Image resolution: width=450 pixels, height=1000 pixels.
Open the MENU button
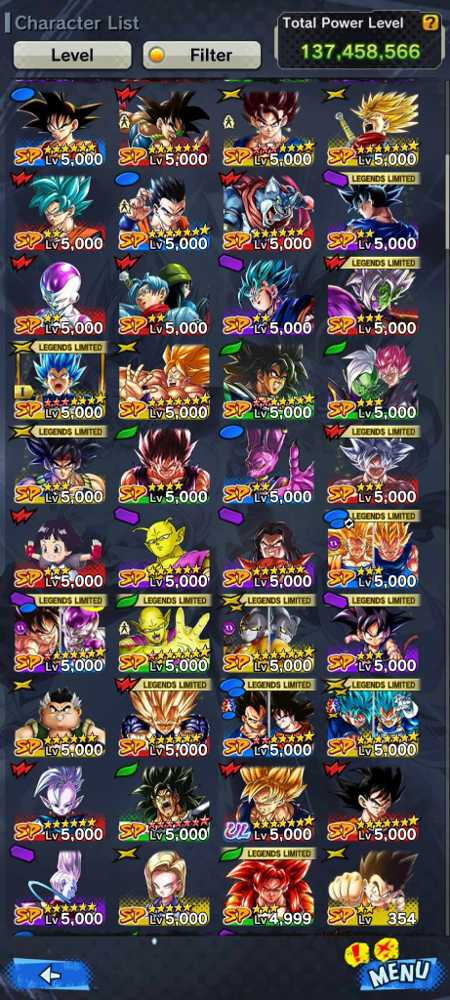(402, 973)
